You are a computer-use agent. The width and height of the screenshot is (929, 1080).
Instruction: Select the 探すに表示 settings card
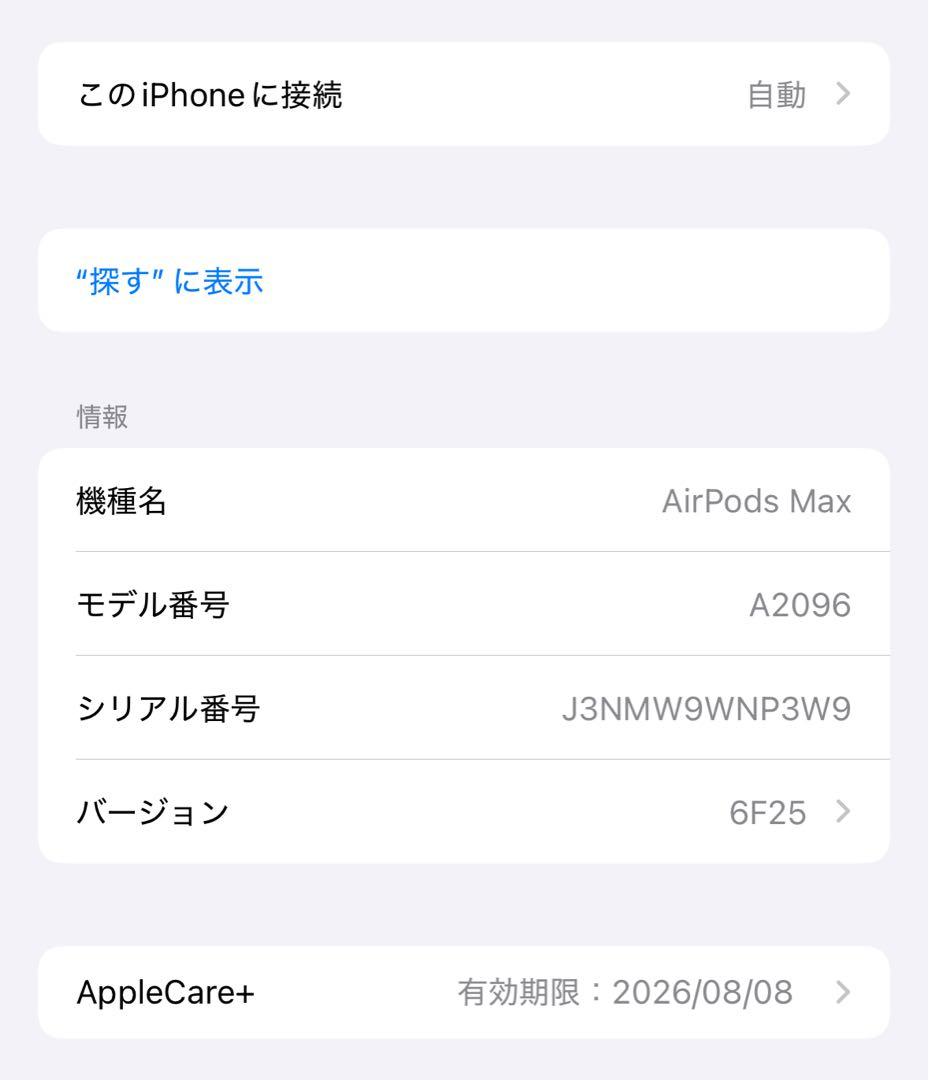[x=463, y=281]
